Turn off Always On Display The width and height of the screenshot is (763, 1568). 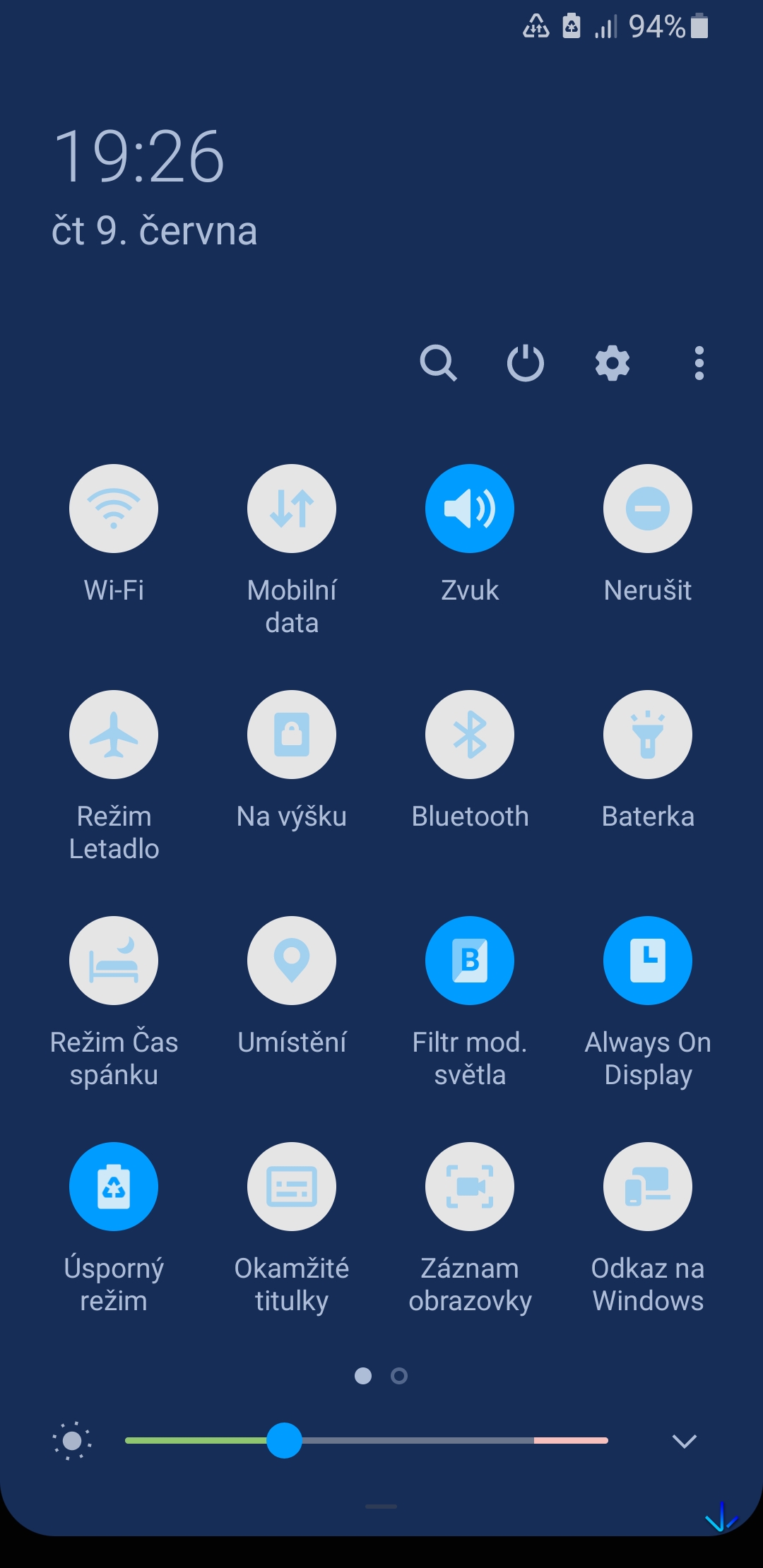click(648, 961)
